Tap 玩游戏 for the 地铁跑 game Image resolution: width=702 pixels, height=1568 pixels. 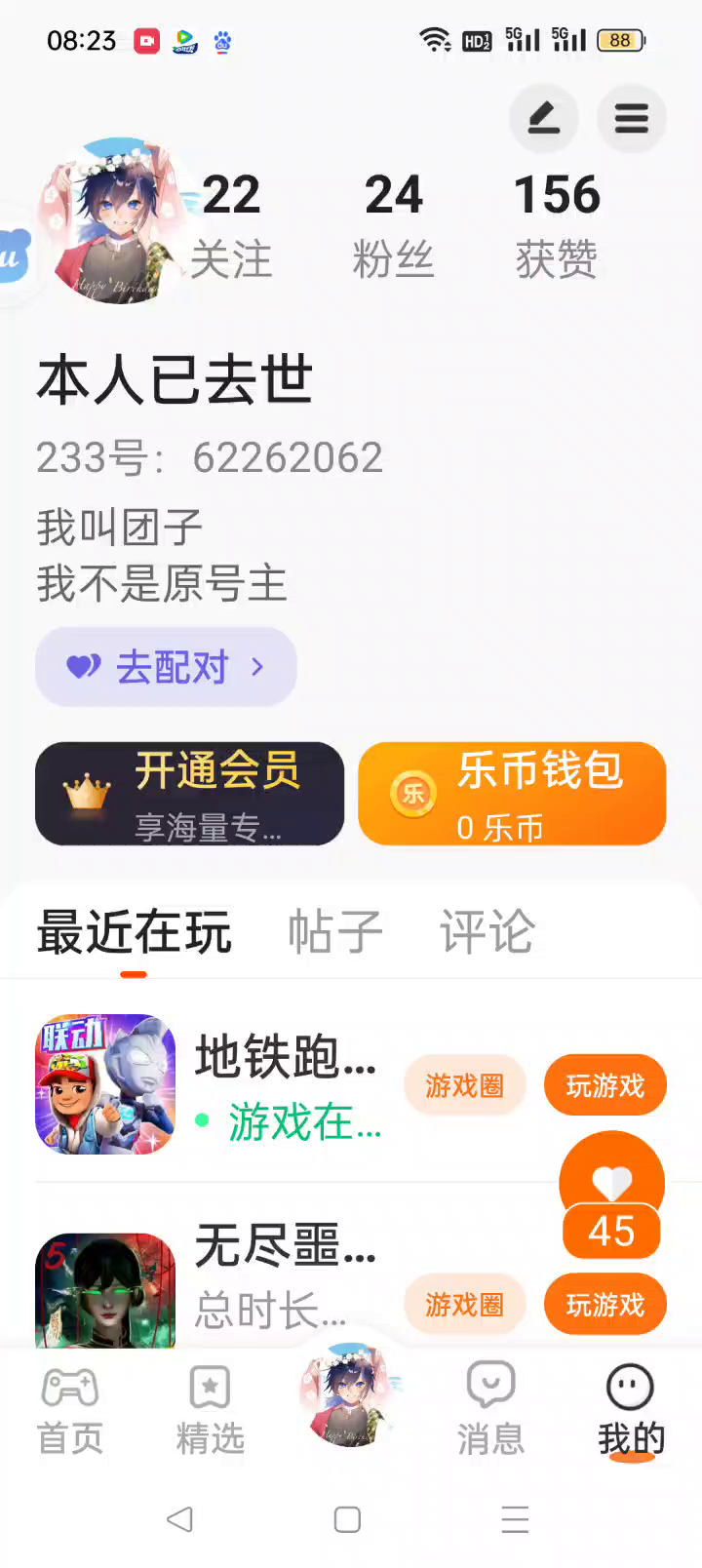604,1085
